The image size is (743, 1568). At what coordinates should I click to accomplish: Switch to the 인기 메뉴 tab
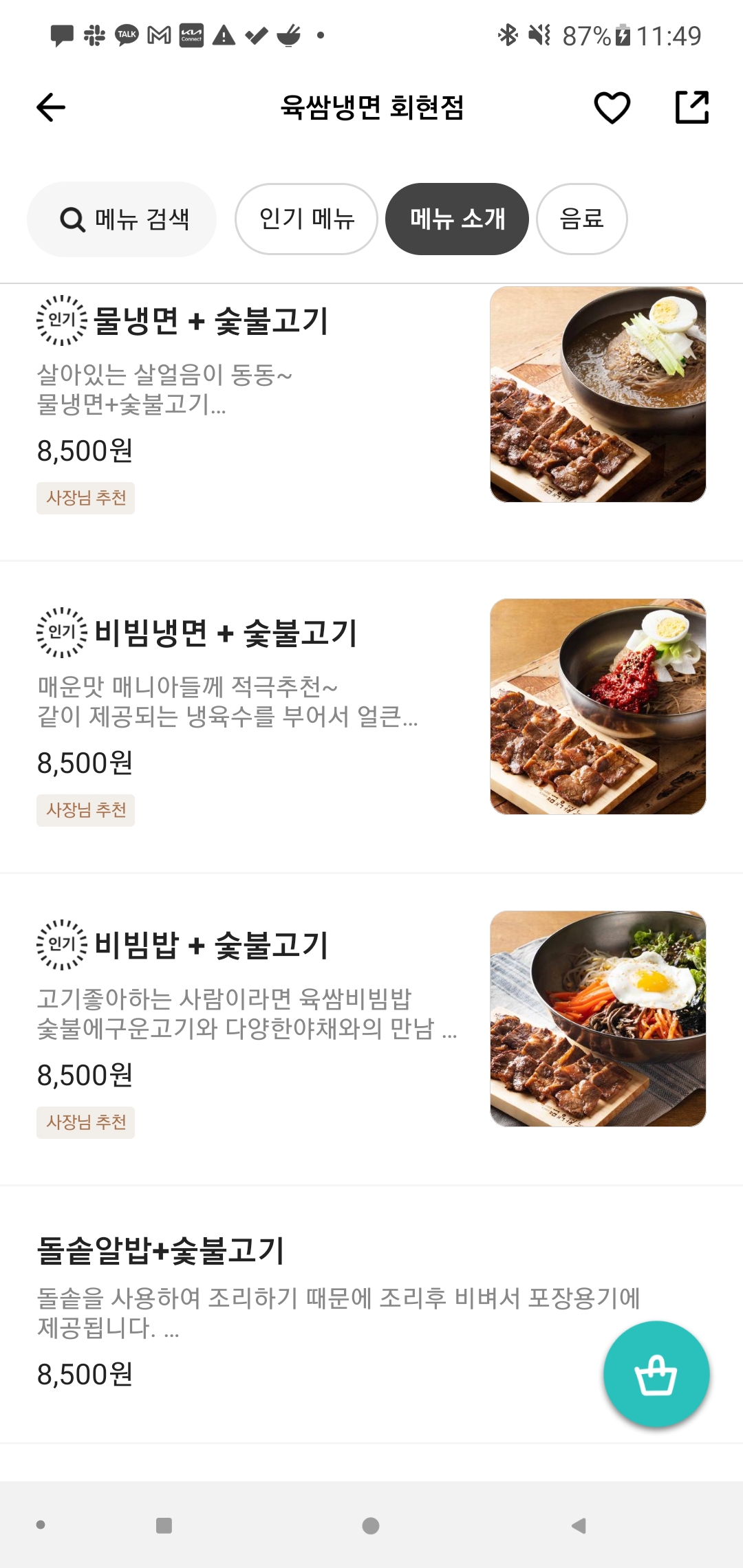(306, 219)
